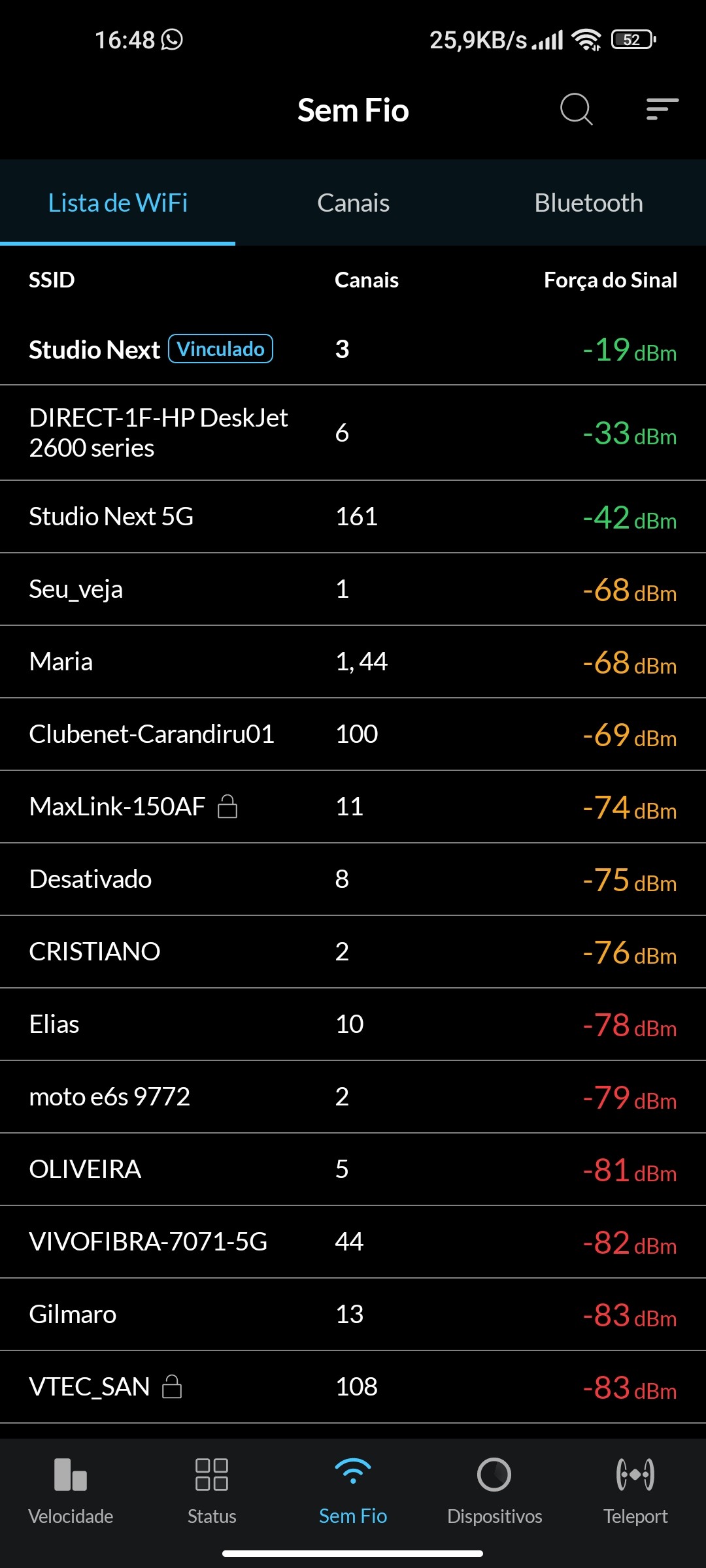Screen dimensions: 706x1568
Task: View the CRISTIANO network details
Action: 353,952
